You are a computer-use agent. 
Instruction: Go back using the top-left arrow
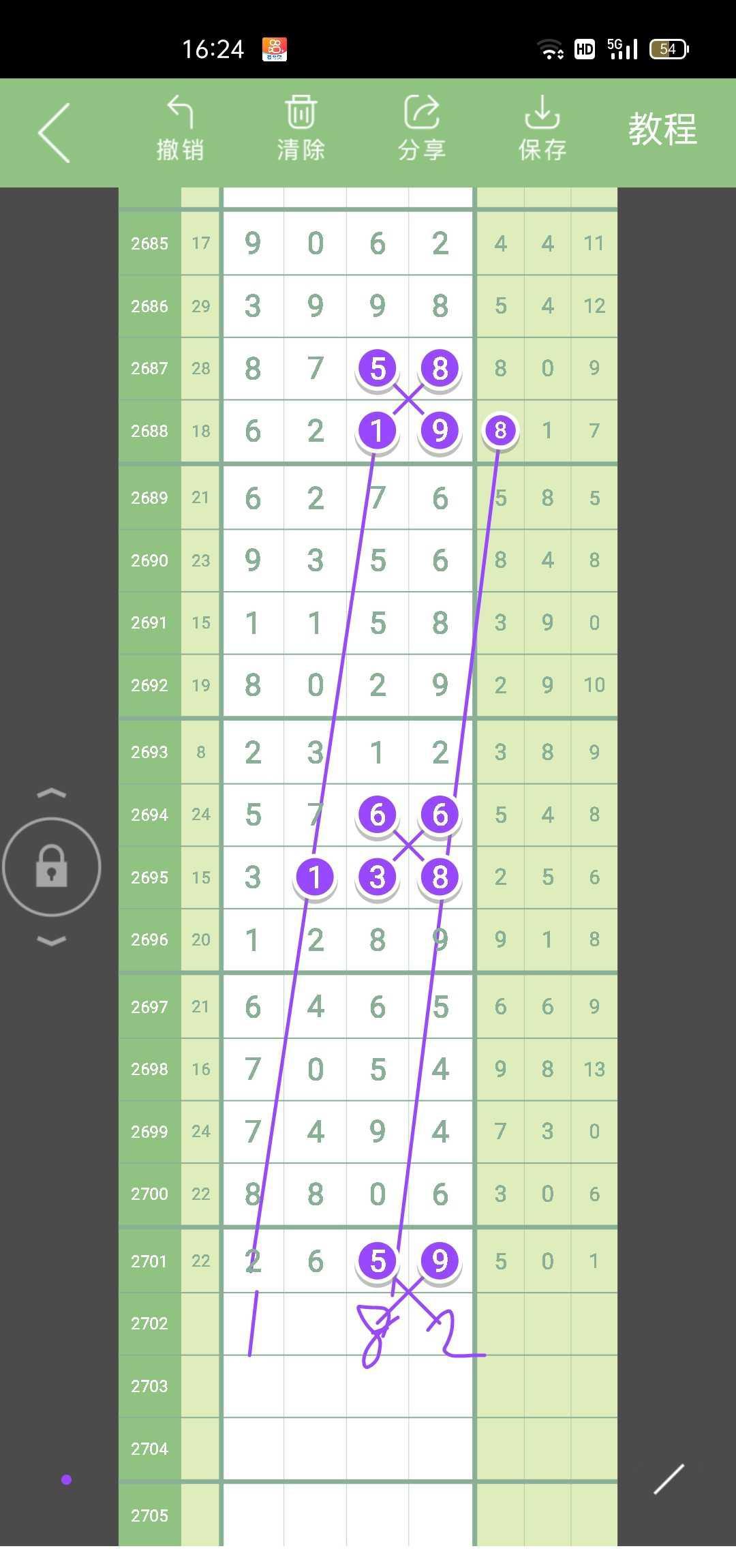pyautogui.click(x=55, y=133)
